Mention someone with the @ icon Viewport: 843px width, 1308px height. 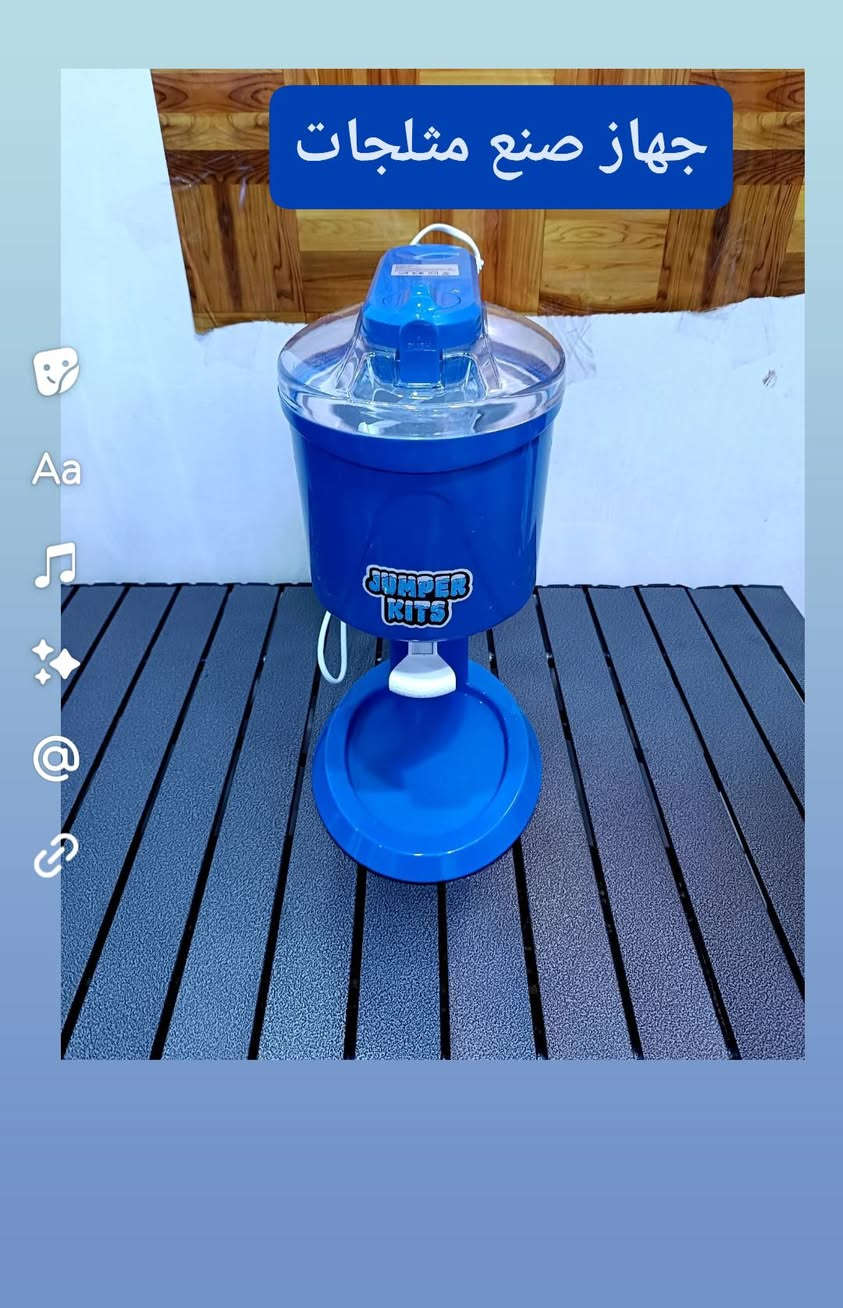(56, 759)
